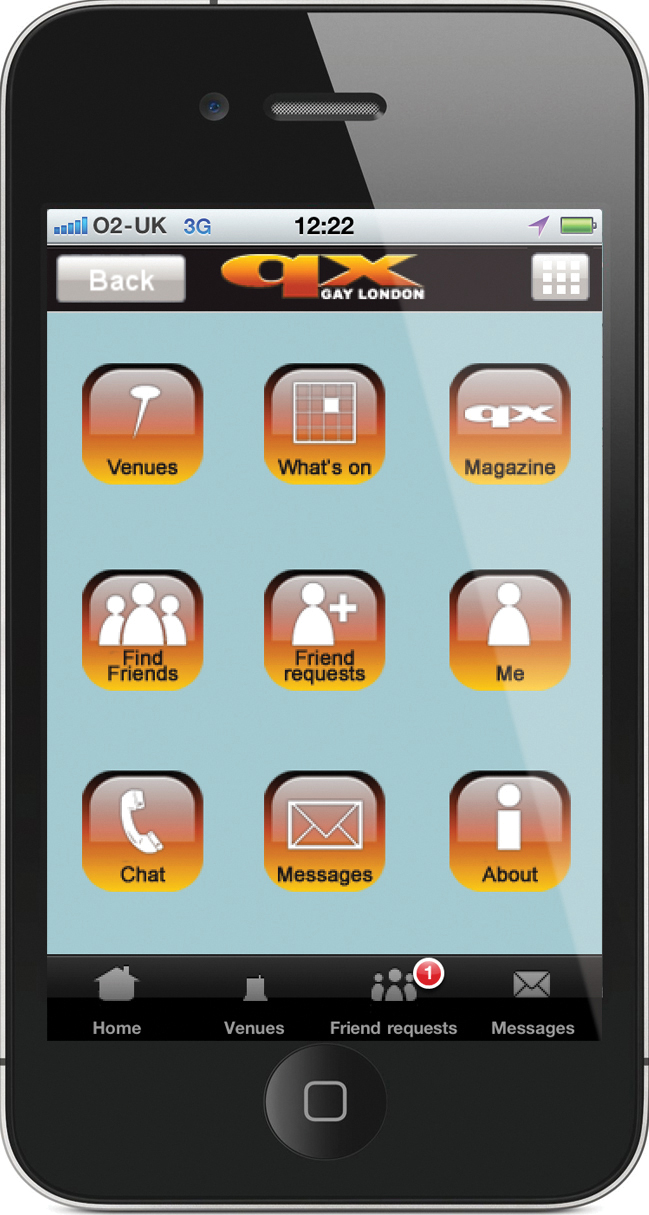Image resolution: width=649 pixels, height=1215 pixels.
Task: Open the What's on tile
Action: (x=324, y=424)
